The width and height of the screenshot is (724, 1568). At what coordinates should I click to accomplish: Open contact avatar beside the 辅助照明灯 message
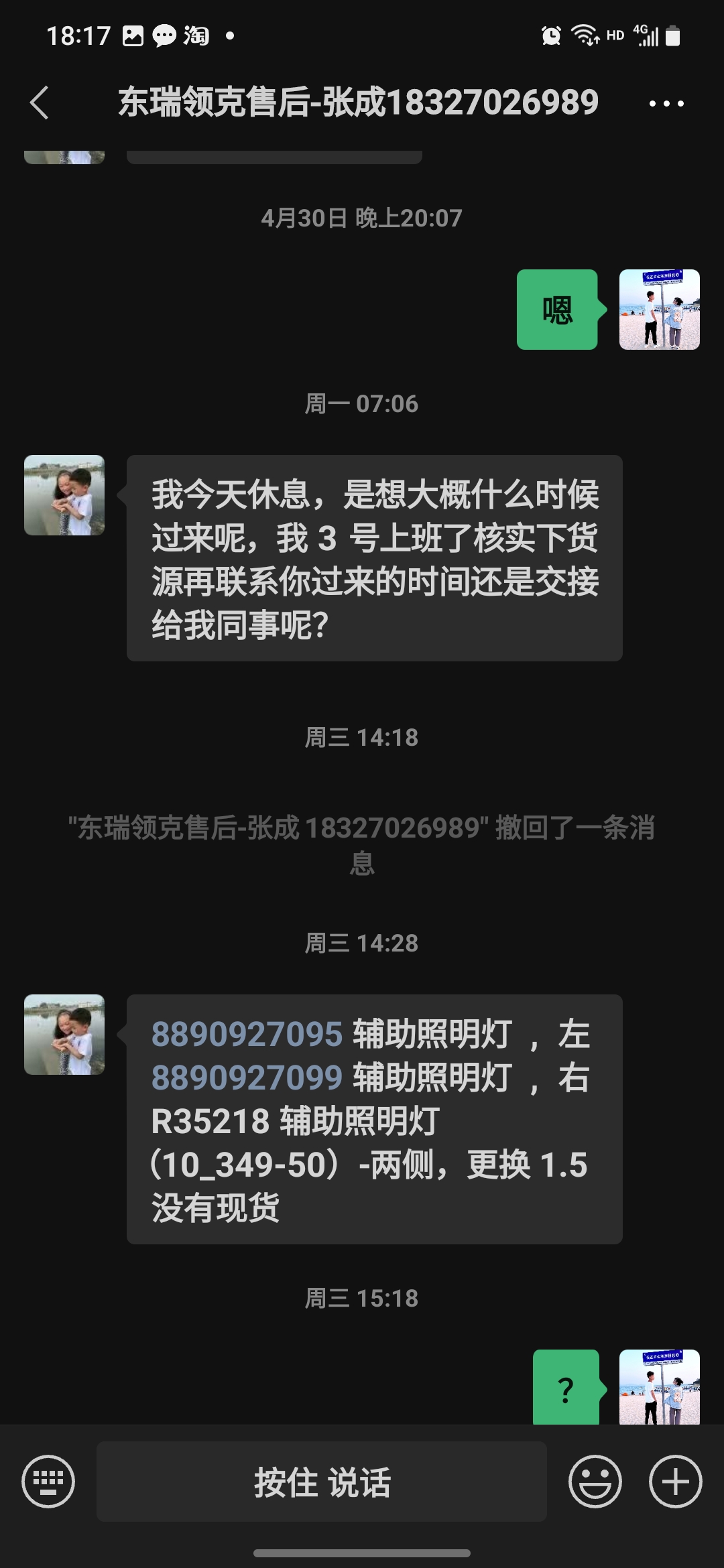[64, 1035]
